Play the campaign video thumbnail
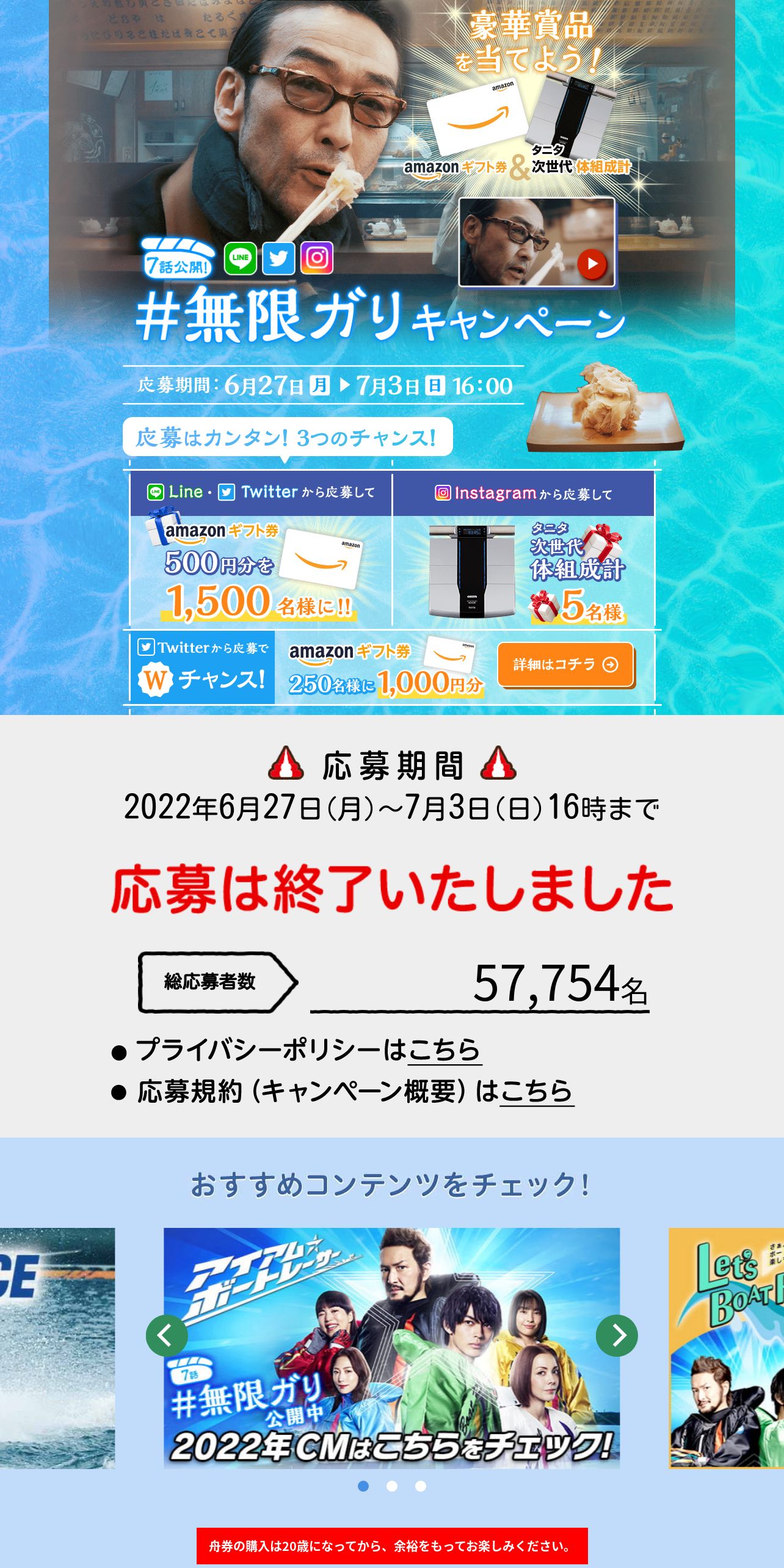This screenshot has width=784, height=1568. (x=537, y=242)
